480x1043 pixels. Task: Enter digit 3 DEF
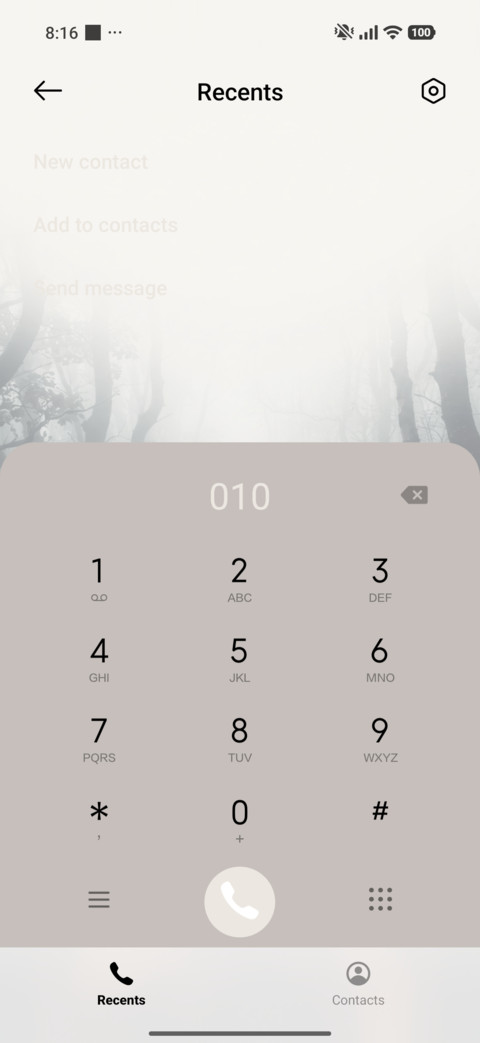(380, 580)
